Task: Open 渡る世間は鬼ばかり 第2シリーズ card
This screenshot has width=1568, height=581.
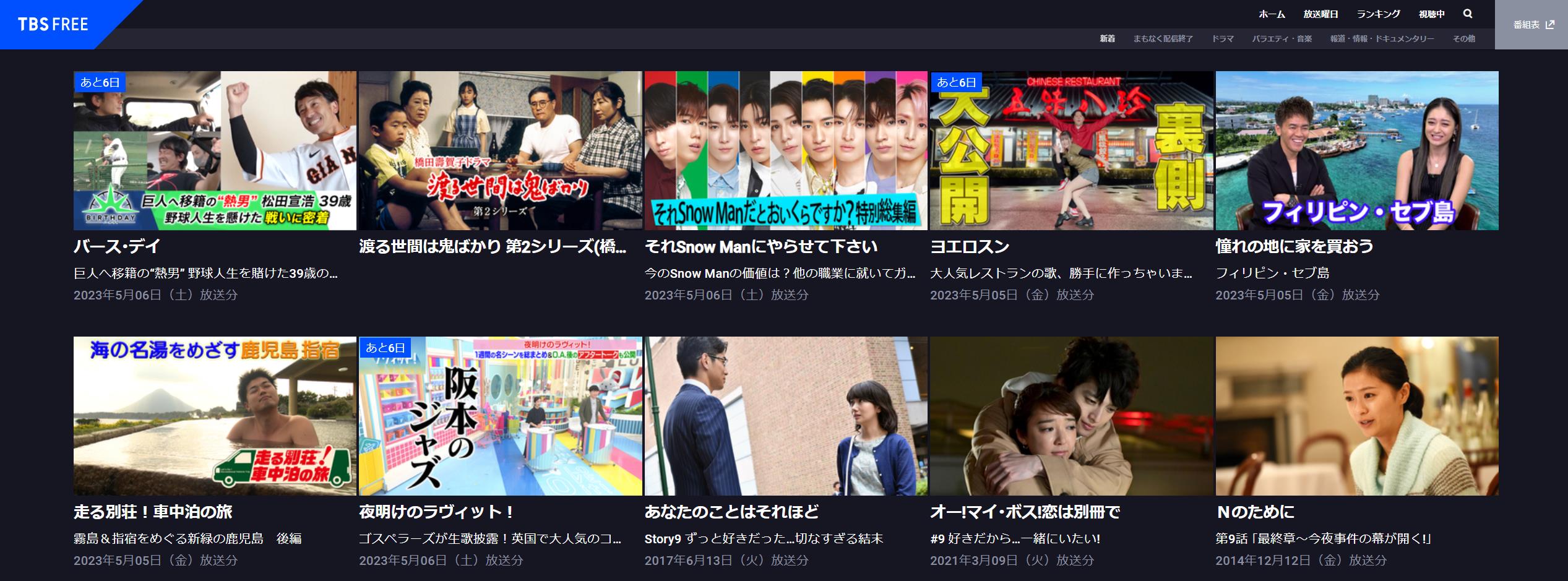Action: 500,150
